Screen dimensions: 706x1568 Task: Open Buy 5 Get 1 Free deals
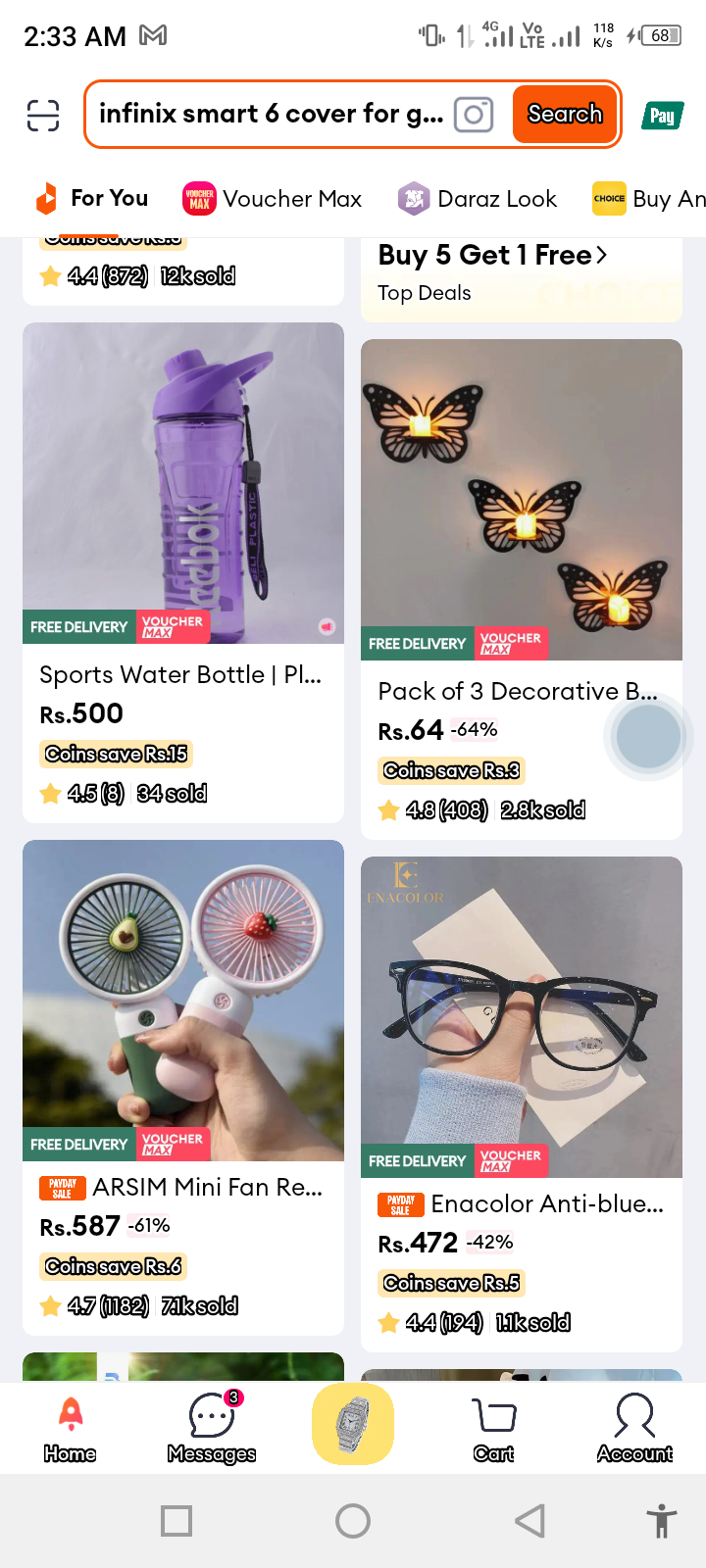(492, 256)
